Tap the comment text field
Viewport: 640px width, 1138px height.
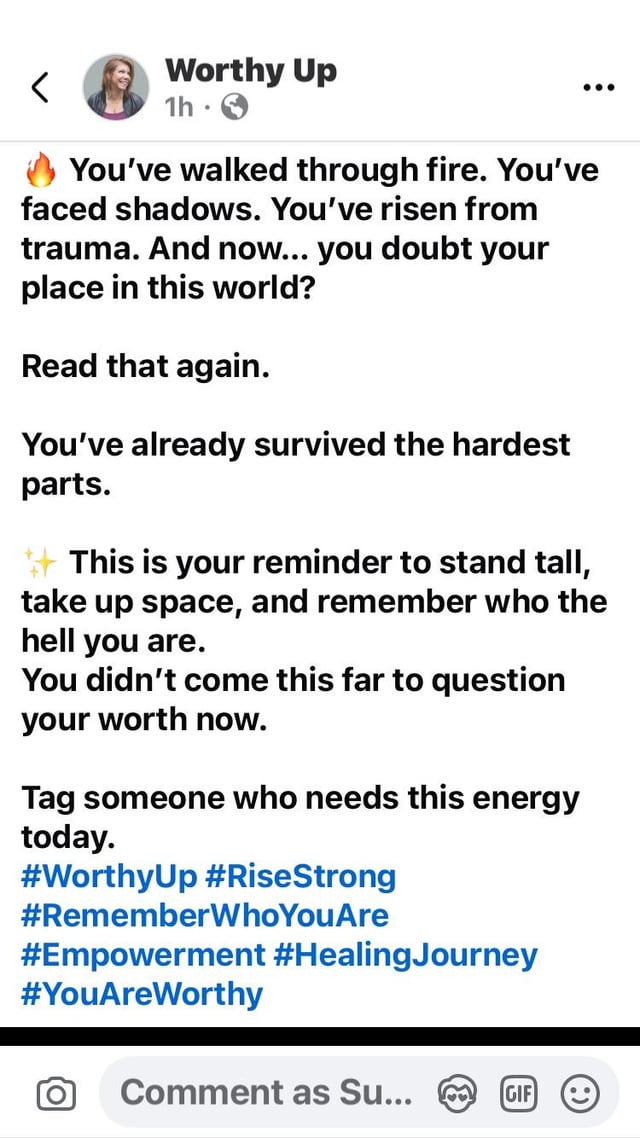click(x=268, y=1092)
